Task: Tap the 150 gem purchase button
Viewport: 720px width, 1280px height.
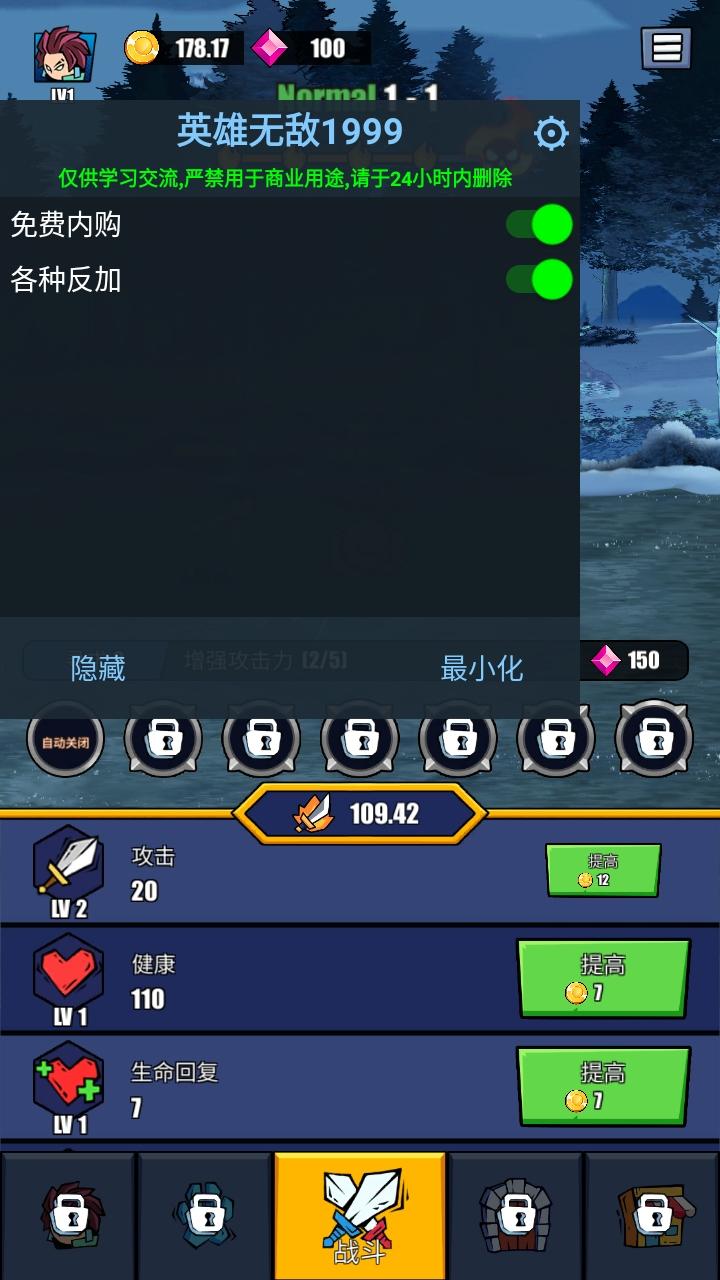Action: (x=632, y=660)
